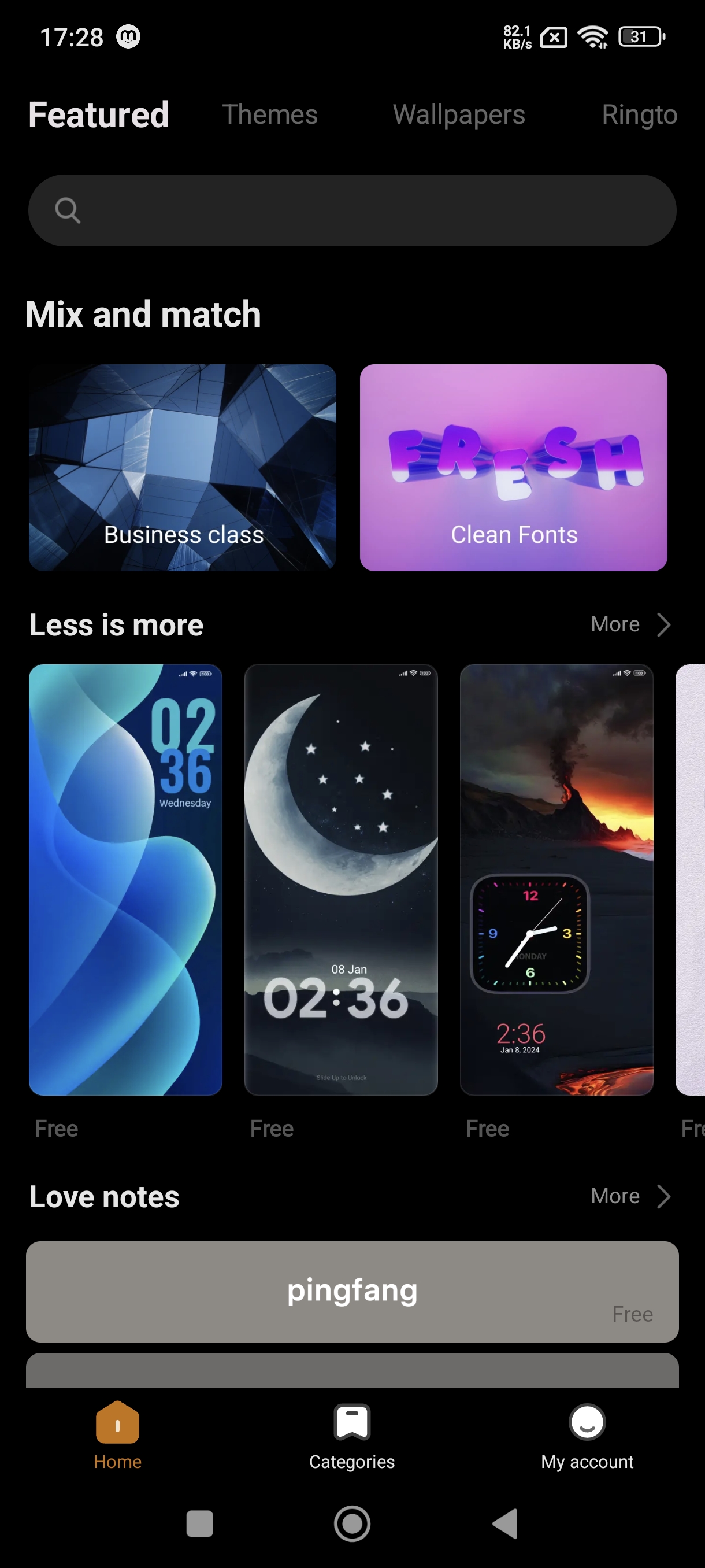Viewport: 705px width, 1568px height.
Task: Select the Featured tab
Action: pos(99,114)
